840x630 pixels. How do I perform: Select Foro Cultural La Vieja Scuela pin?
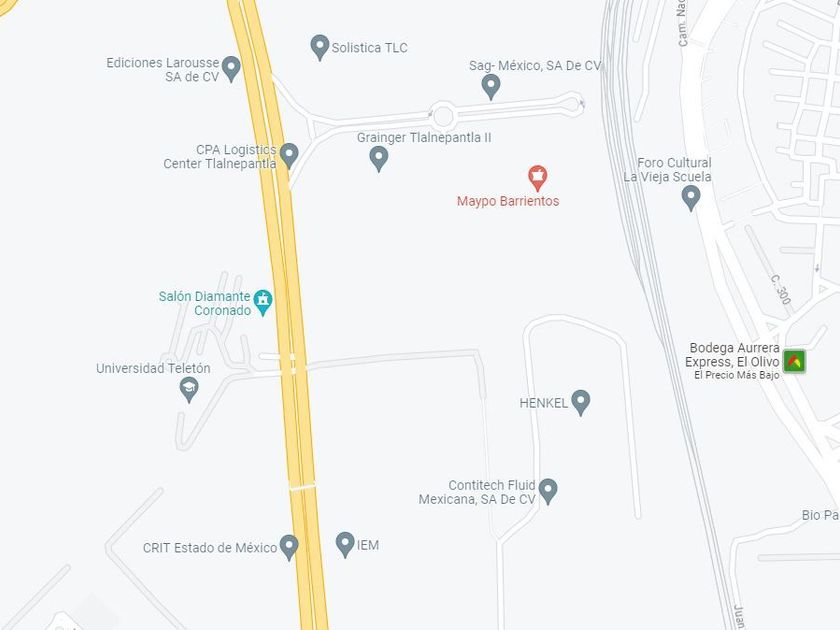click(x=691, y=198)
